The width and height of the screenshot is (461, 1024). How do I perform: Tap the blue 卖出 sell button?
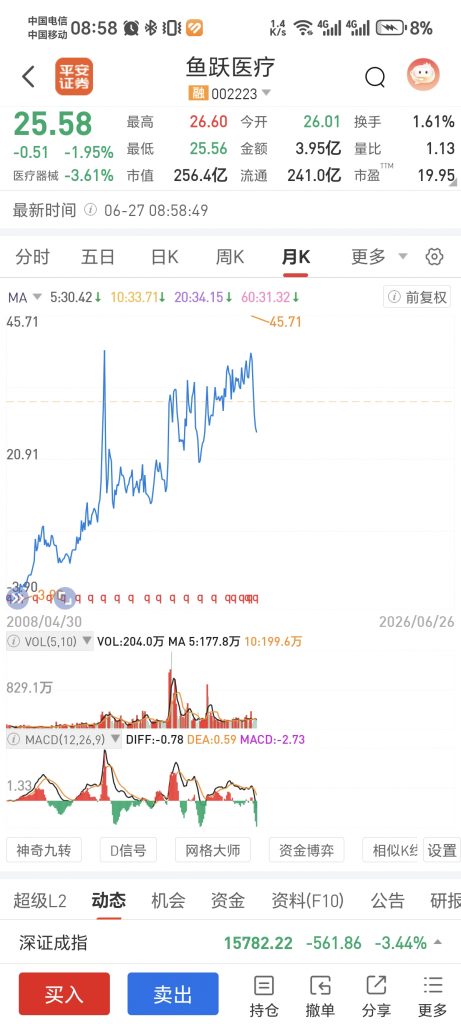click(173, 994)
